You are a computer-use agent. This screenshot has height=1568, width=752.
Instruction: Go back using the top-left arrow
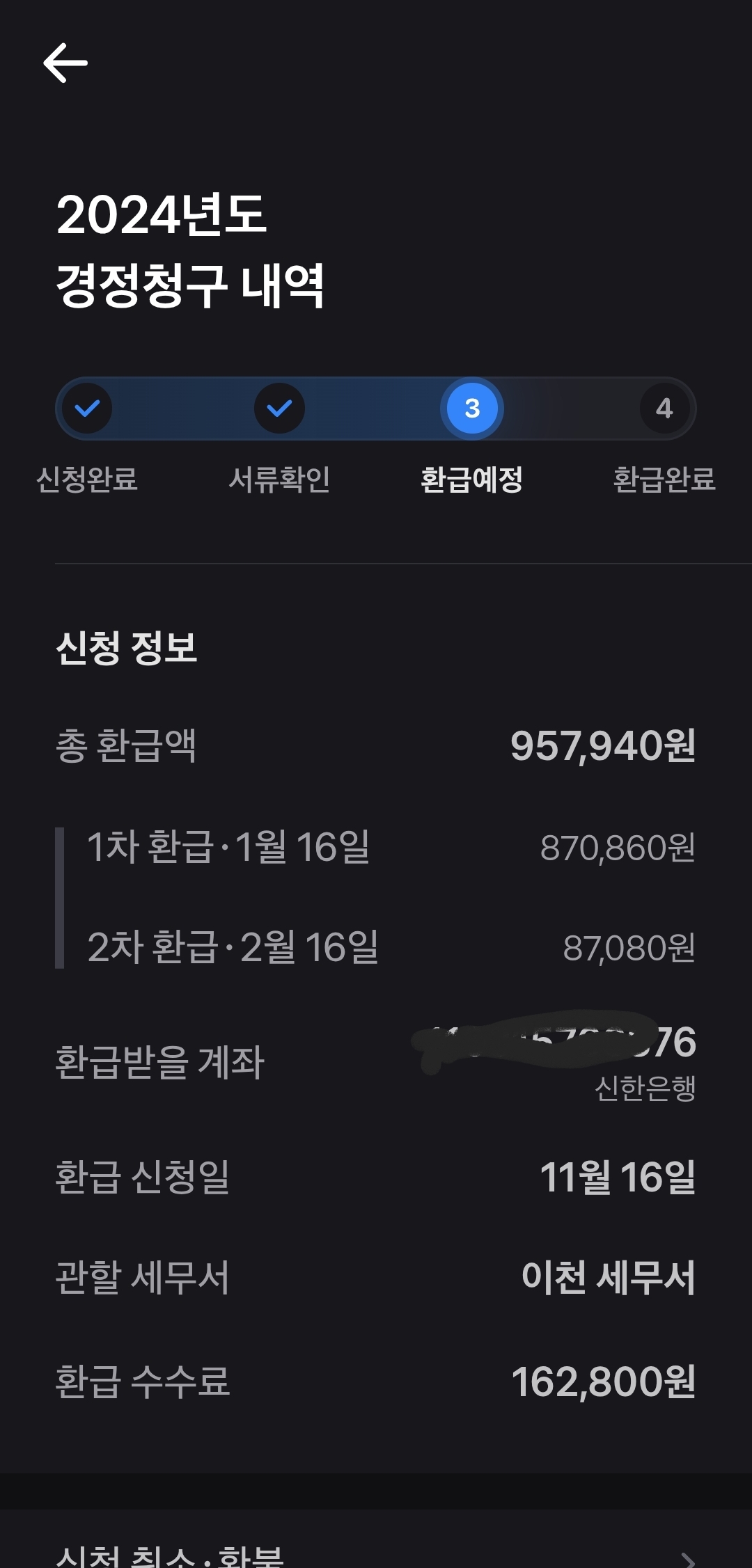65,63
